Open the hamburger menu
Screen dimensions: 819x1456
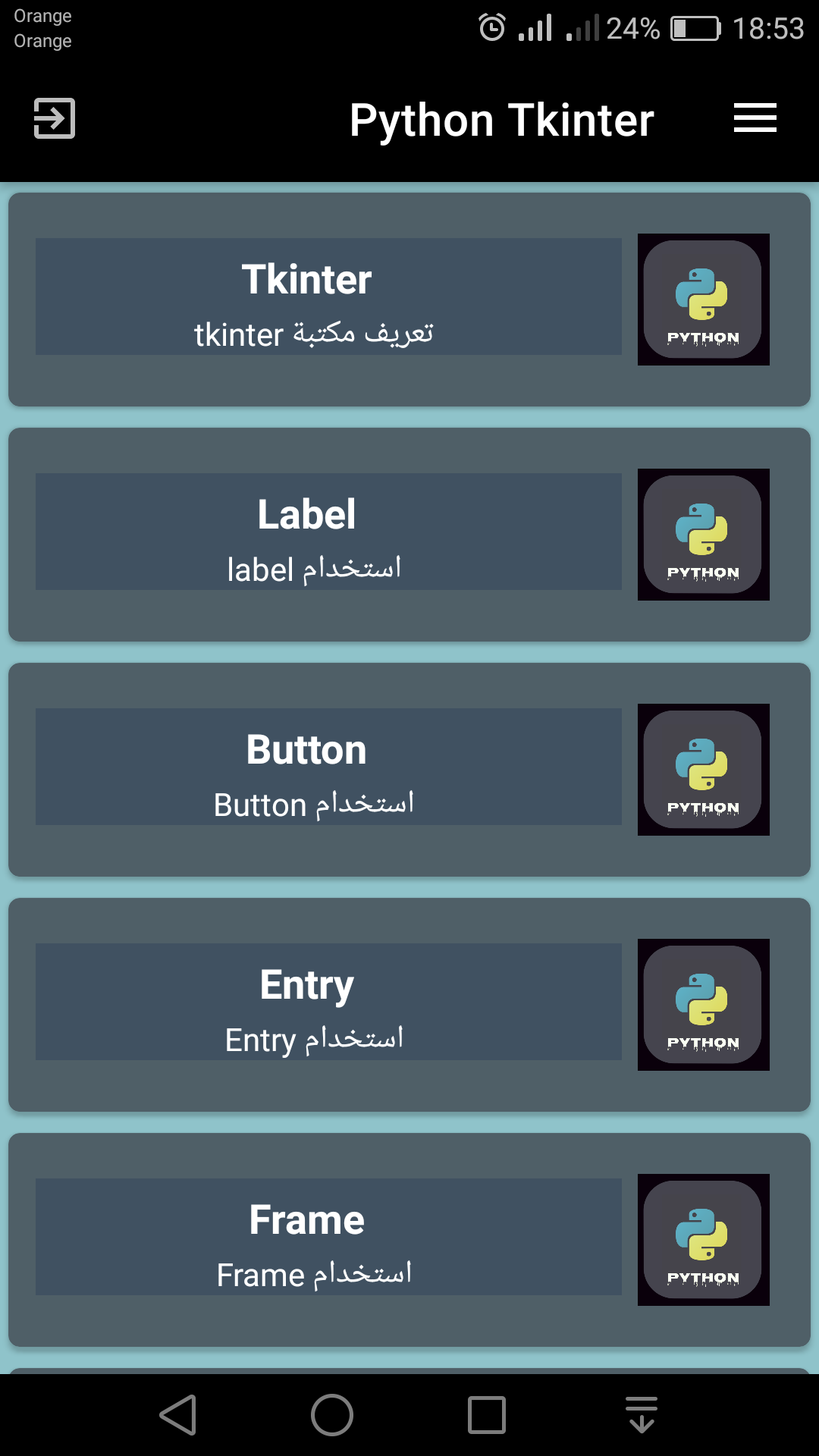755,118
